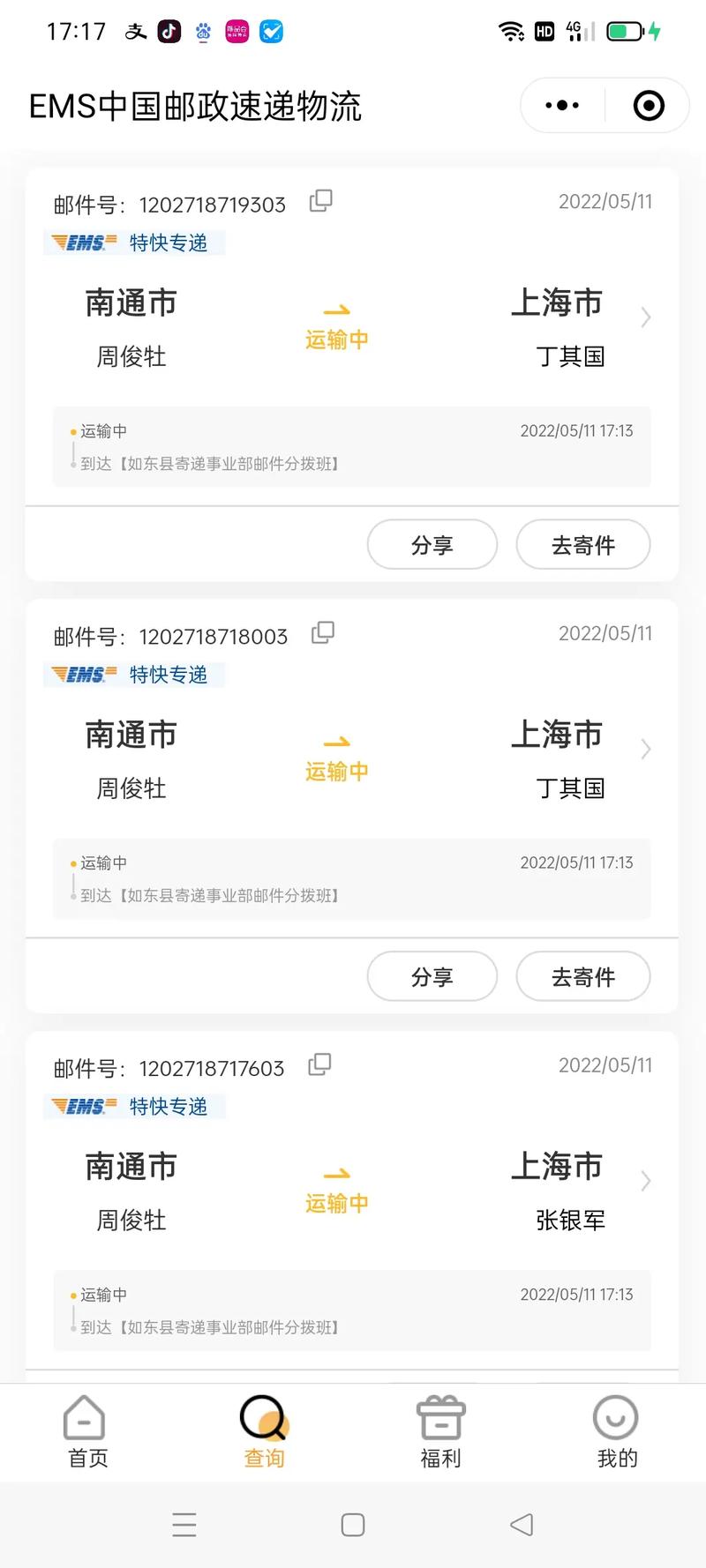The image size is (706, 1568).
Task: Tap the EMS logo on the first parcel card
Action: (83, 243)
